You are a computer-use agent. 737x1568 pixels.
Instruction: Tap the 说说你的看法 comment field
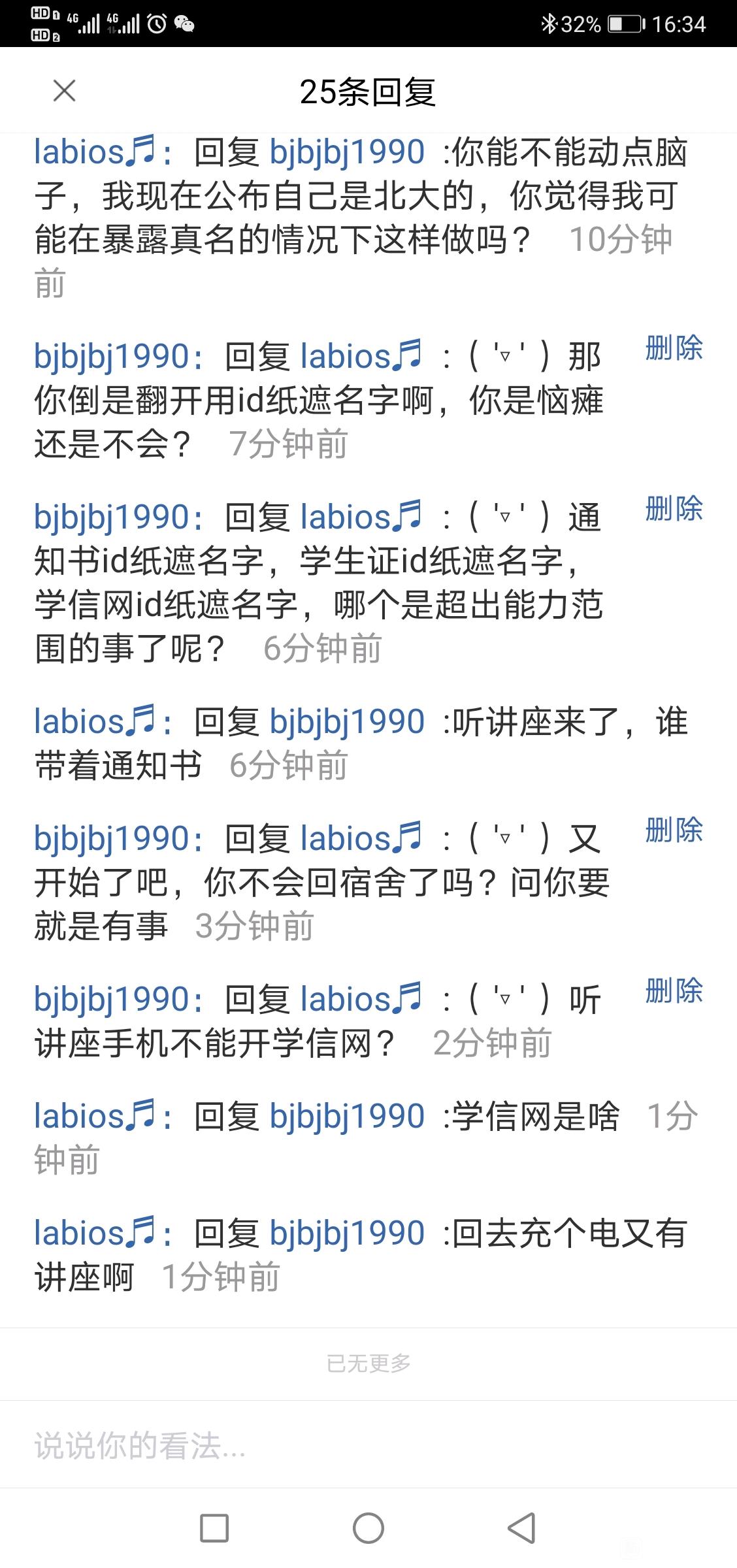[368, 1445]
